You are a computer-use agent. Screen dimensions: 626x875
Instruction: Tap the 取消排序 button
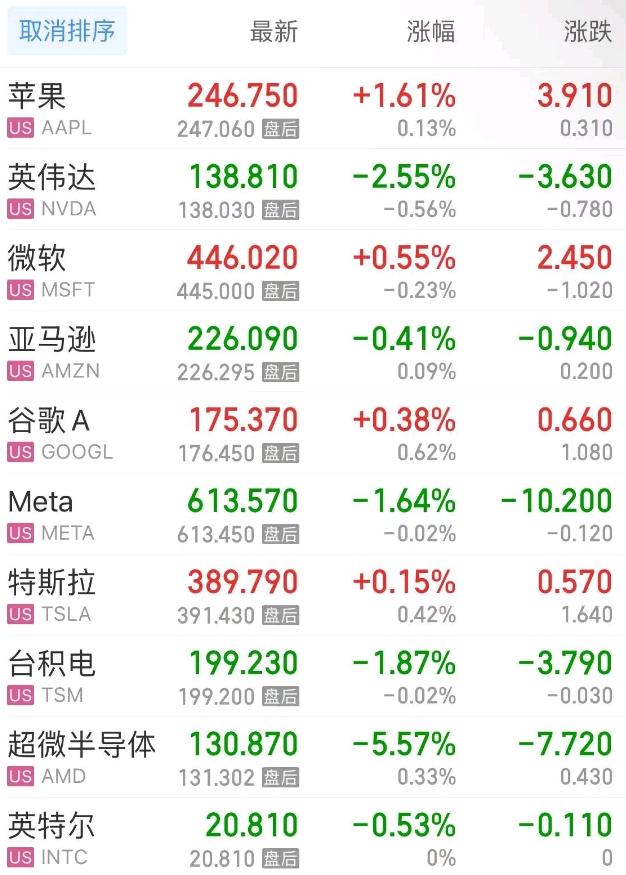coord(67,31)
